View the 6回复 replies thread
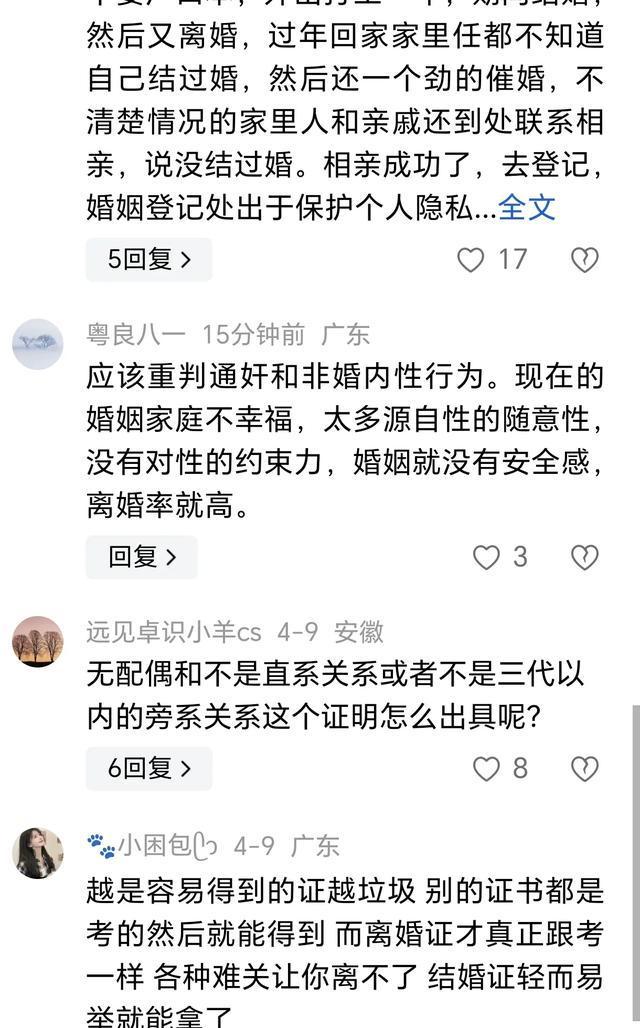Viewport: 640px width, 1028px height. coord(148,768)
